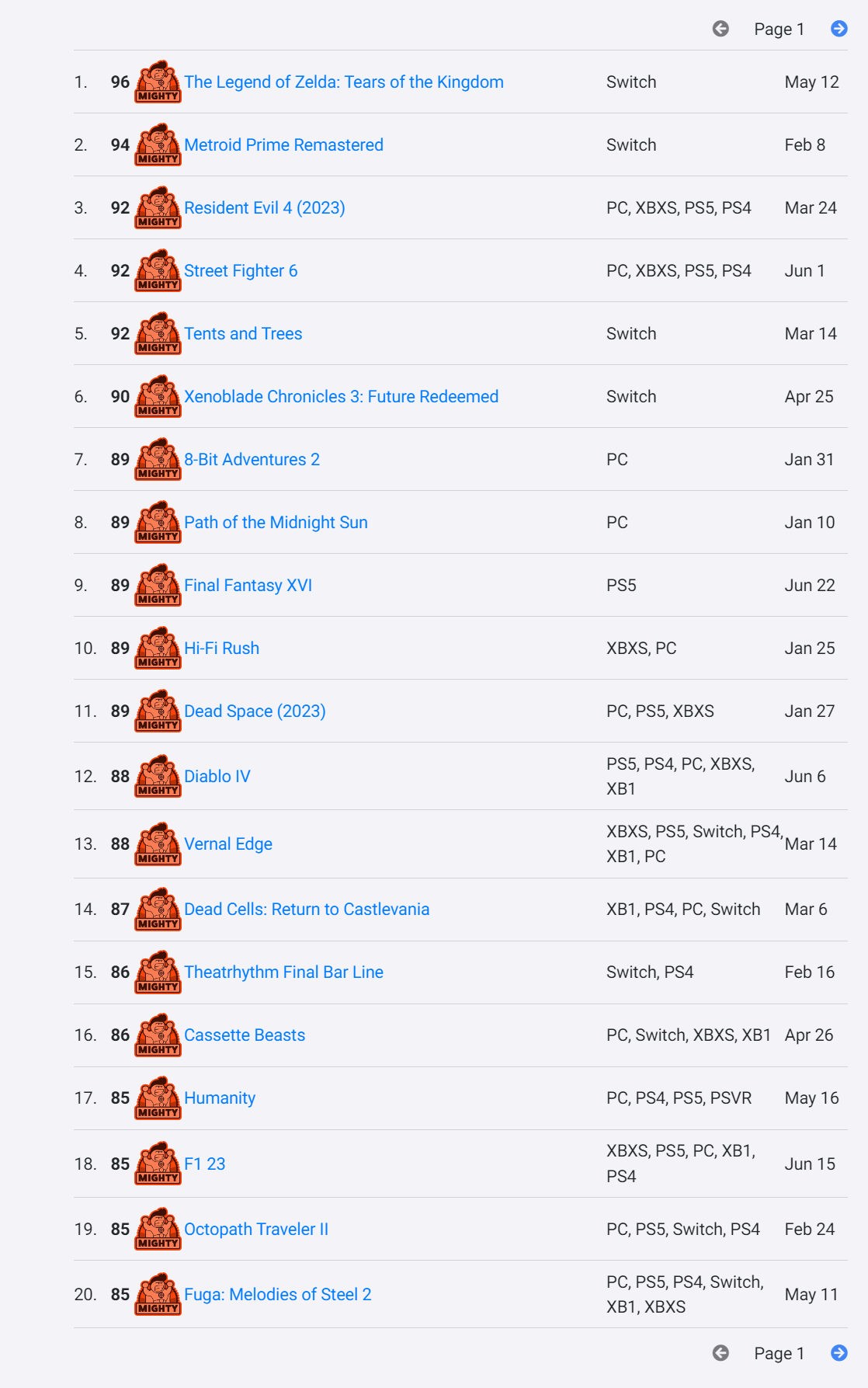Screen dimensions: 868x1388
Task: View 8-Bit Adventures 2 page
Action: point(252,460)
